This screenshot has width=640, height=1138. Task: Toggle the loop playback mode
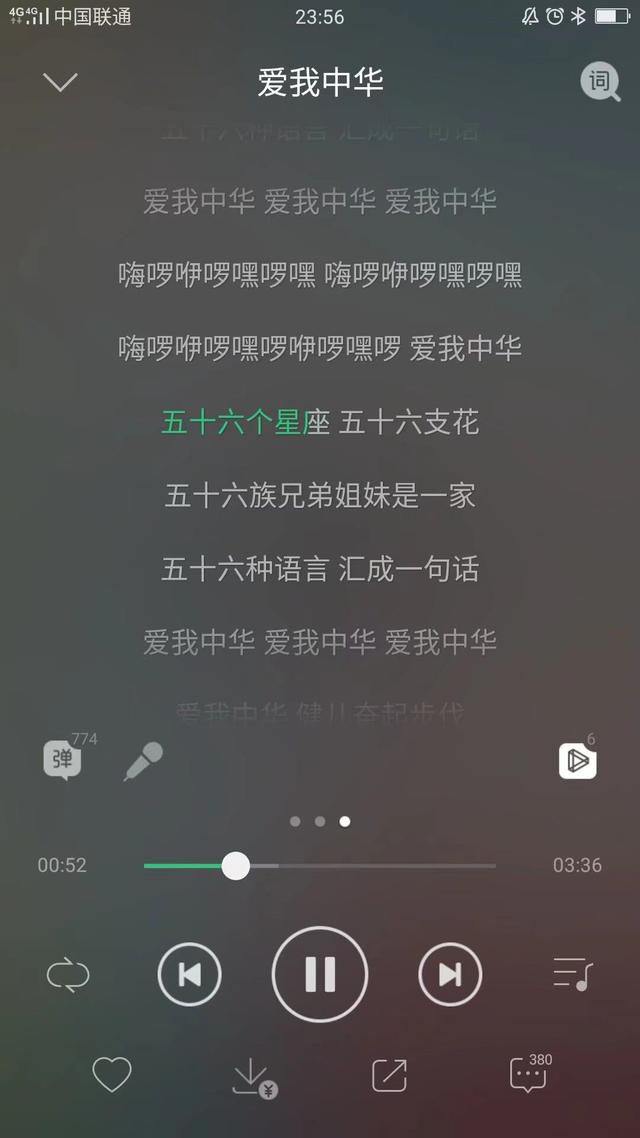coord(68,974)
